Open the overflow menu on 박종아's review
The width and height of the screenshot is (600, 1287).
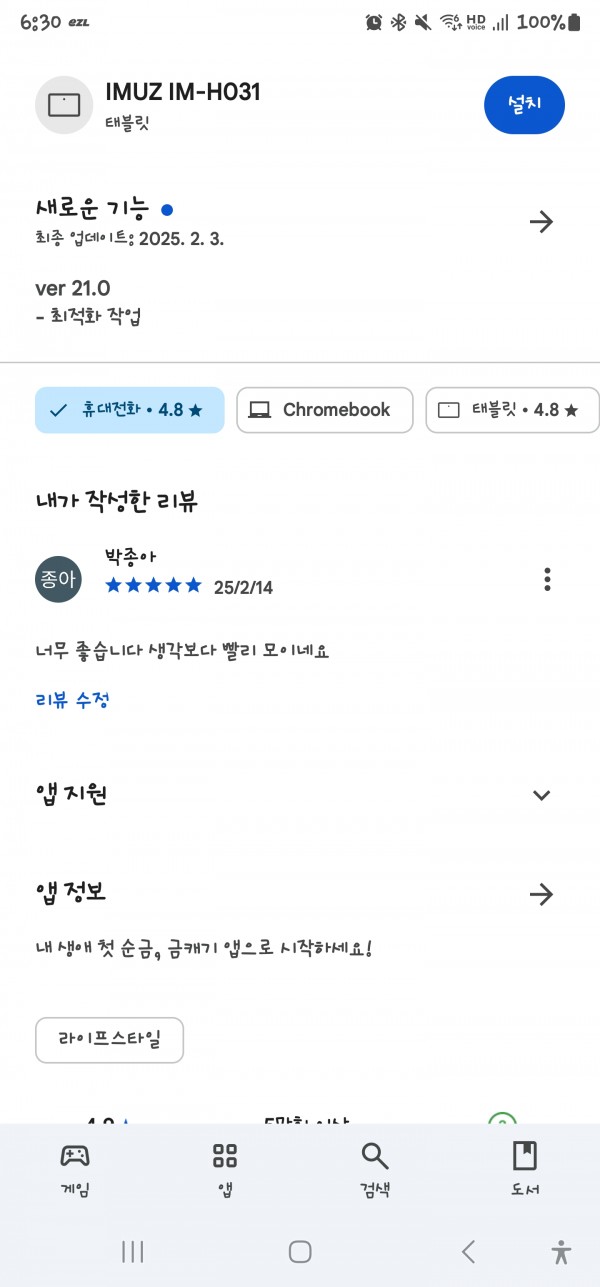click(547, 579)
